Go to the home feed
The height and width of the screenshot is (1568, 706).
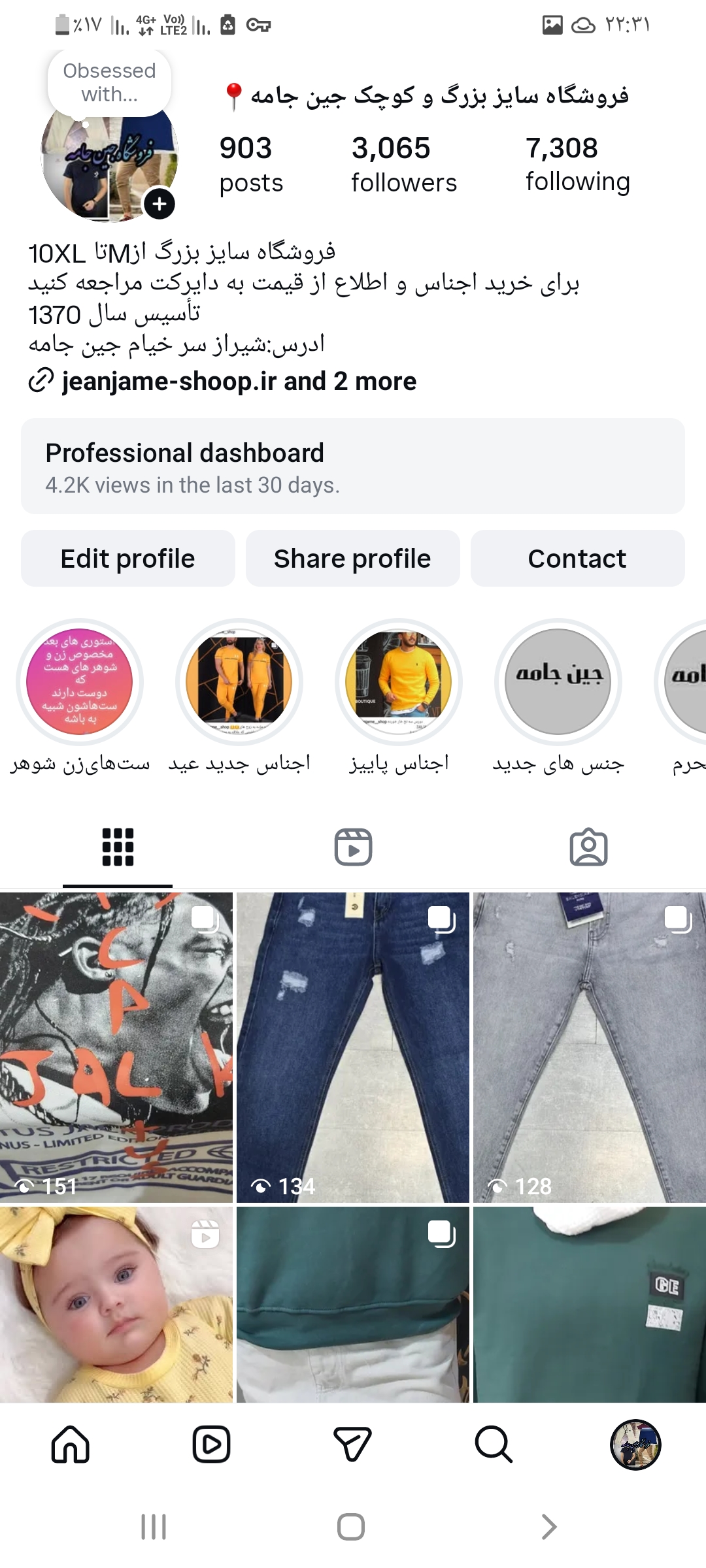(71, 1445)
